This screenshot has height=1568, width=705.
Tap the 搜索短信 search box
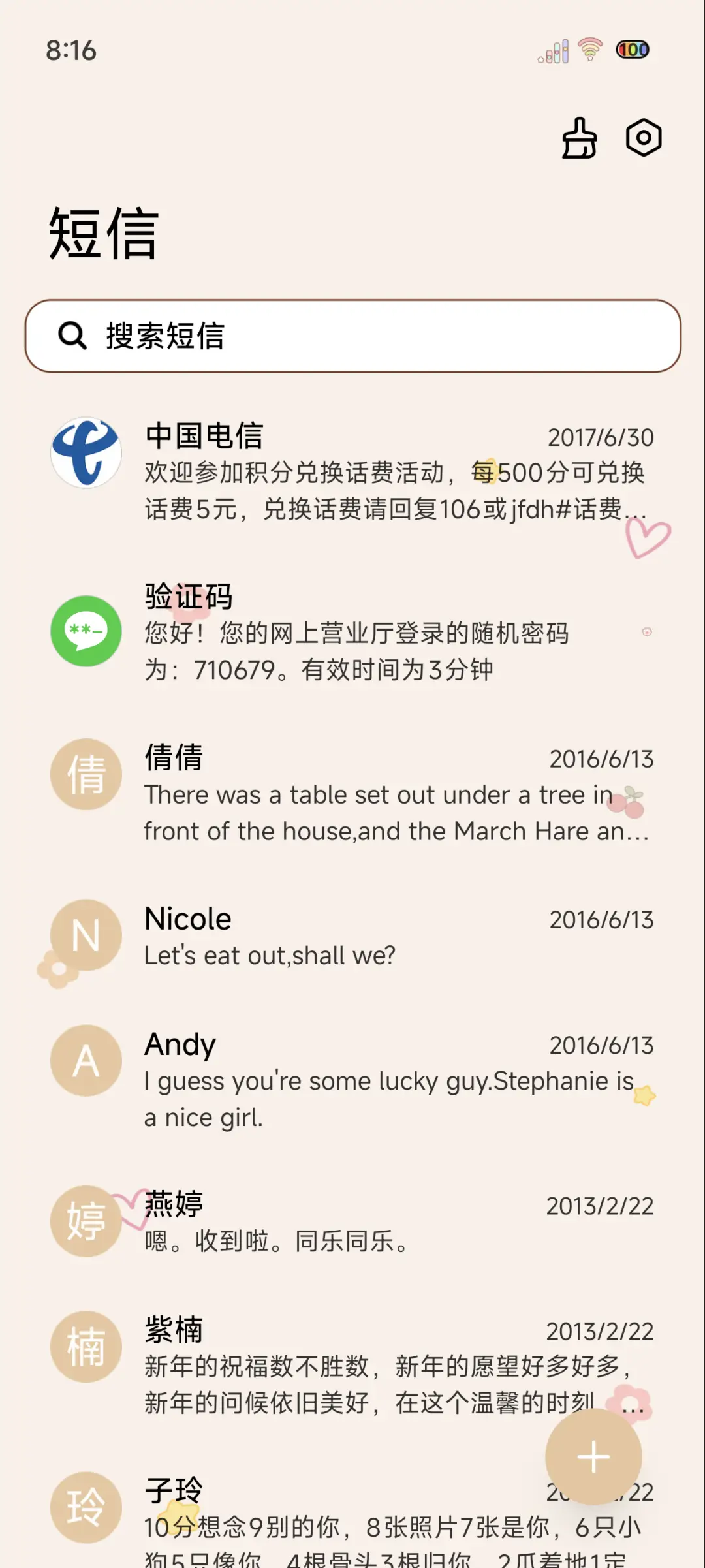(x=352, y=336)
